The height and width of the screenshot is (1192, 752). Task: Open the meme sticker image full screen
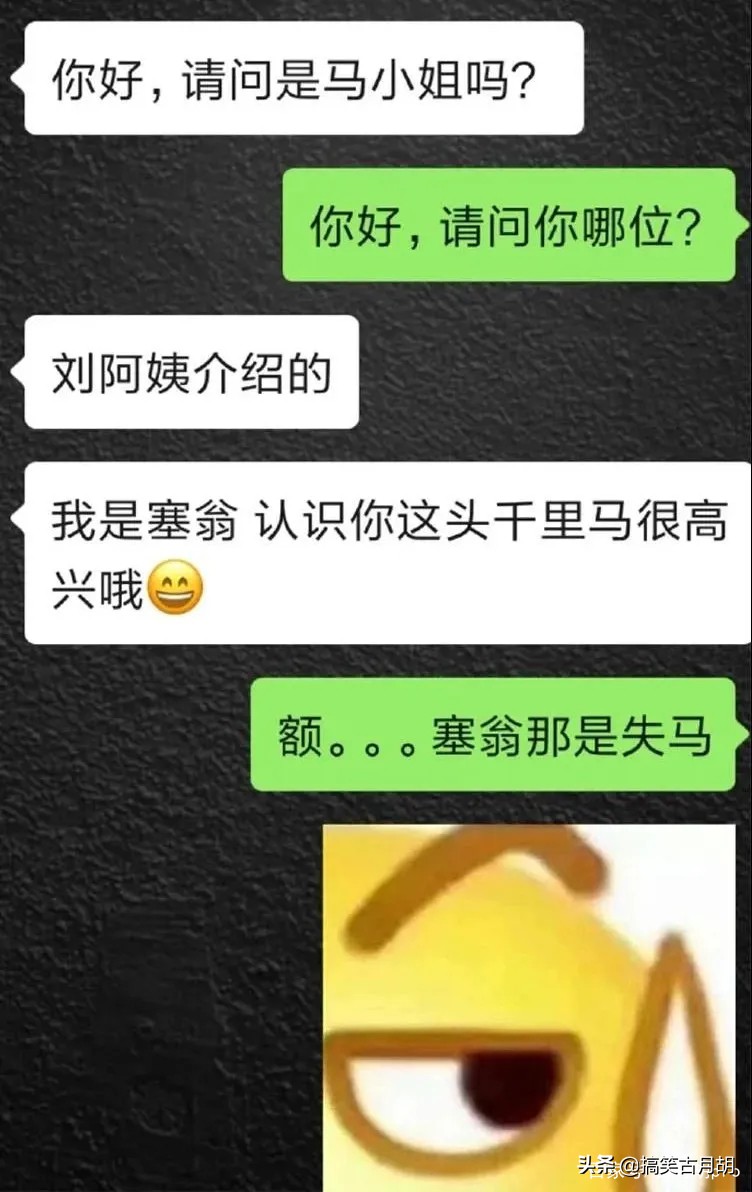click(x=530, y=1000)
